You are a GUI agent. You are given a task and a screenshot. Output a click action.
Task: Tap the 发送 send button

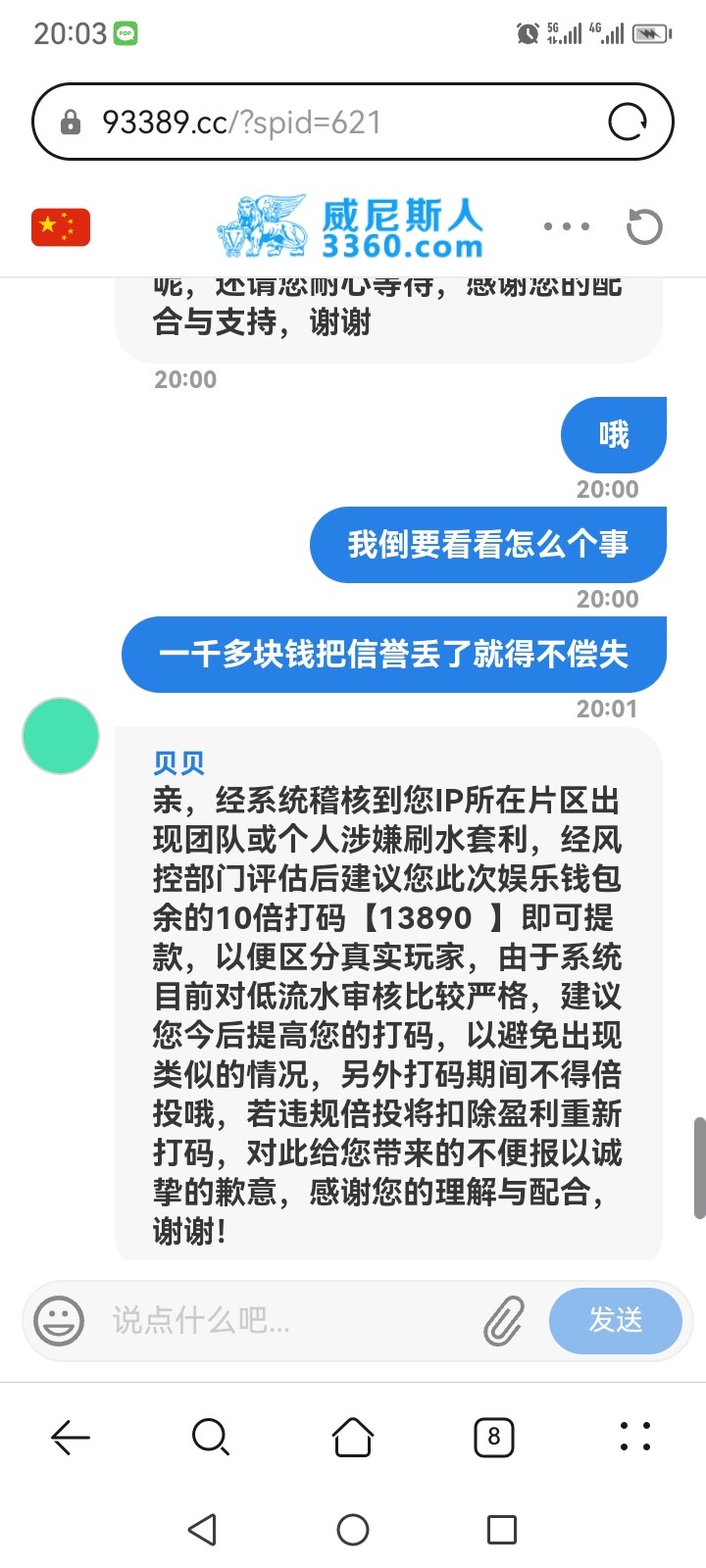pos(615,1320)
